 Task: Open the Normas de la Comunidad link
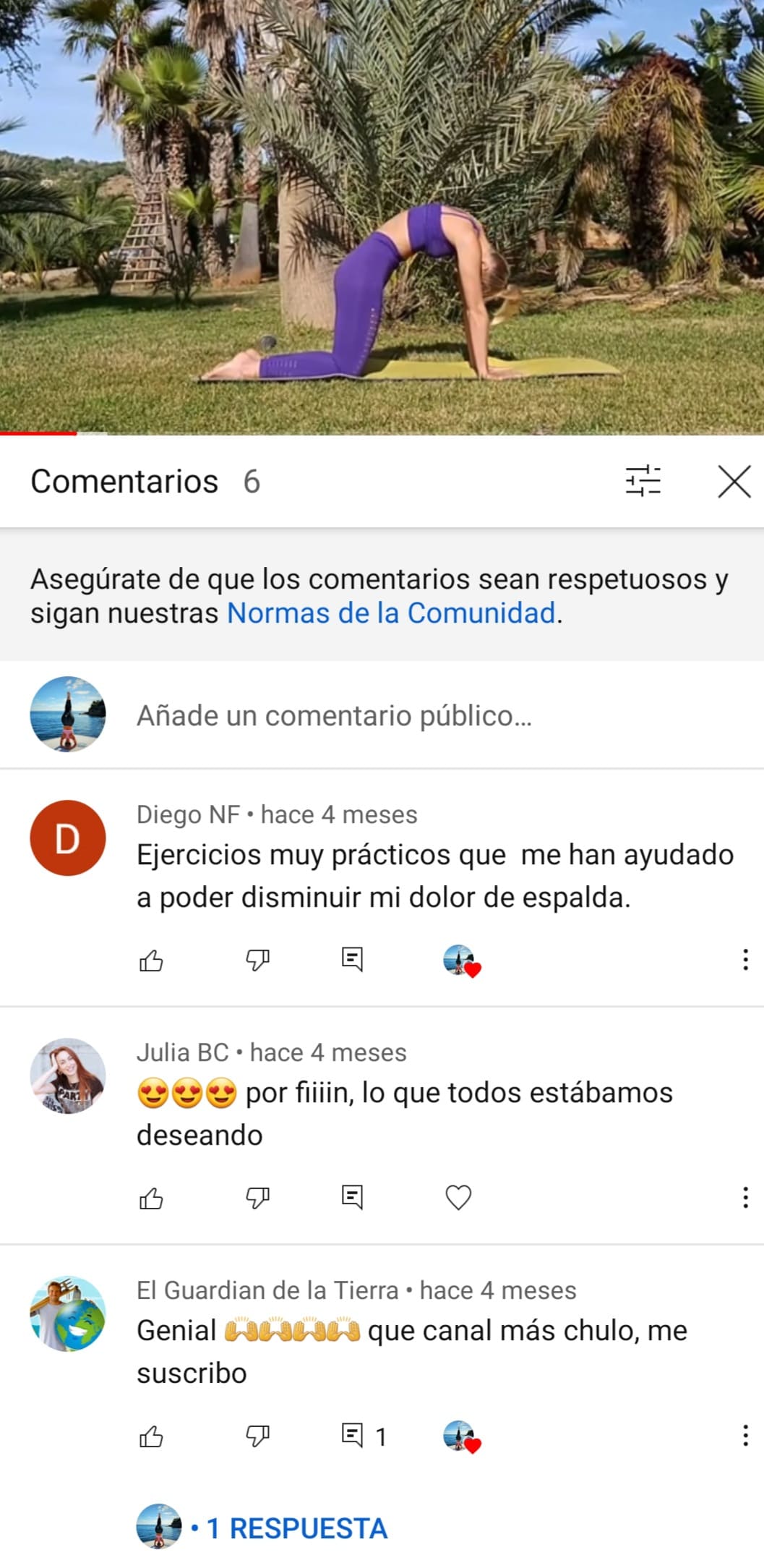tap(391, 613)
